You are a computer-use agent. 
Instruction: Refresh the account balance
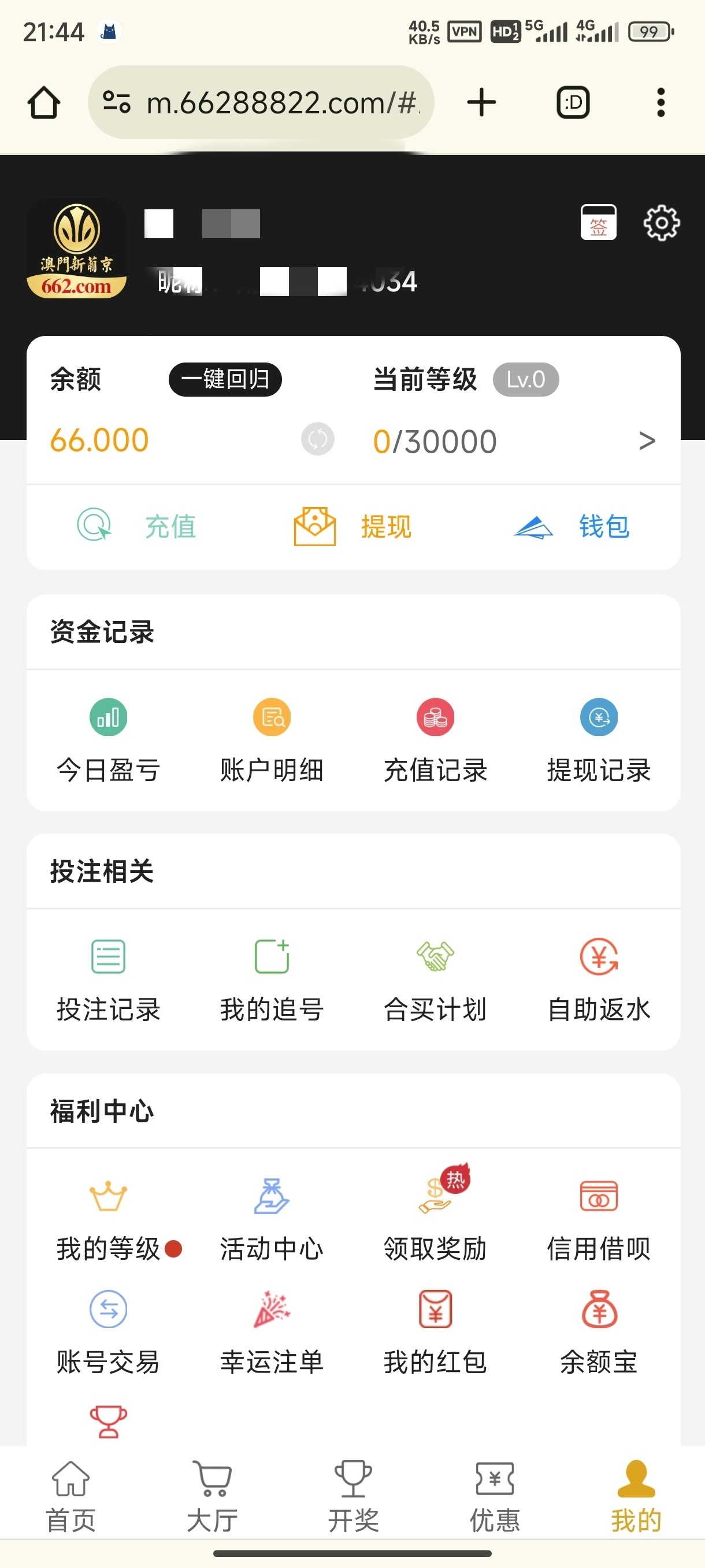[x=317, y=439]
